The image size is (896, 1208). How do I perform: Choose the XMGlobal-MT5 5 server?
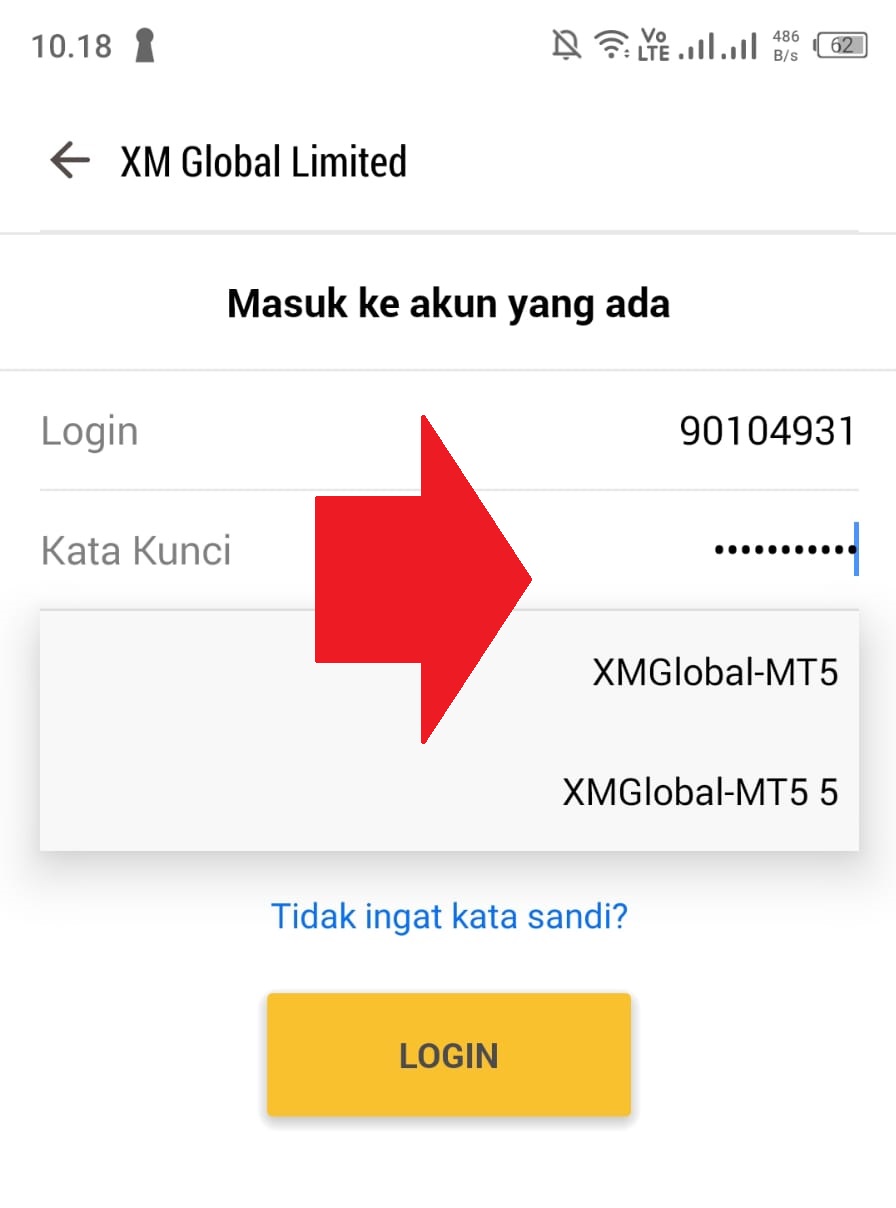[700, 792]
